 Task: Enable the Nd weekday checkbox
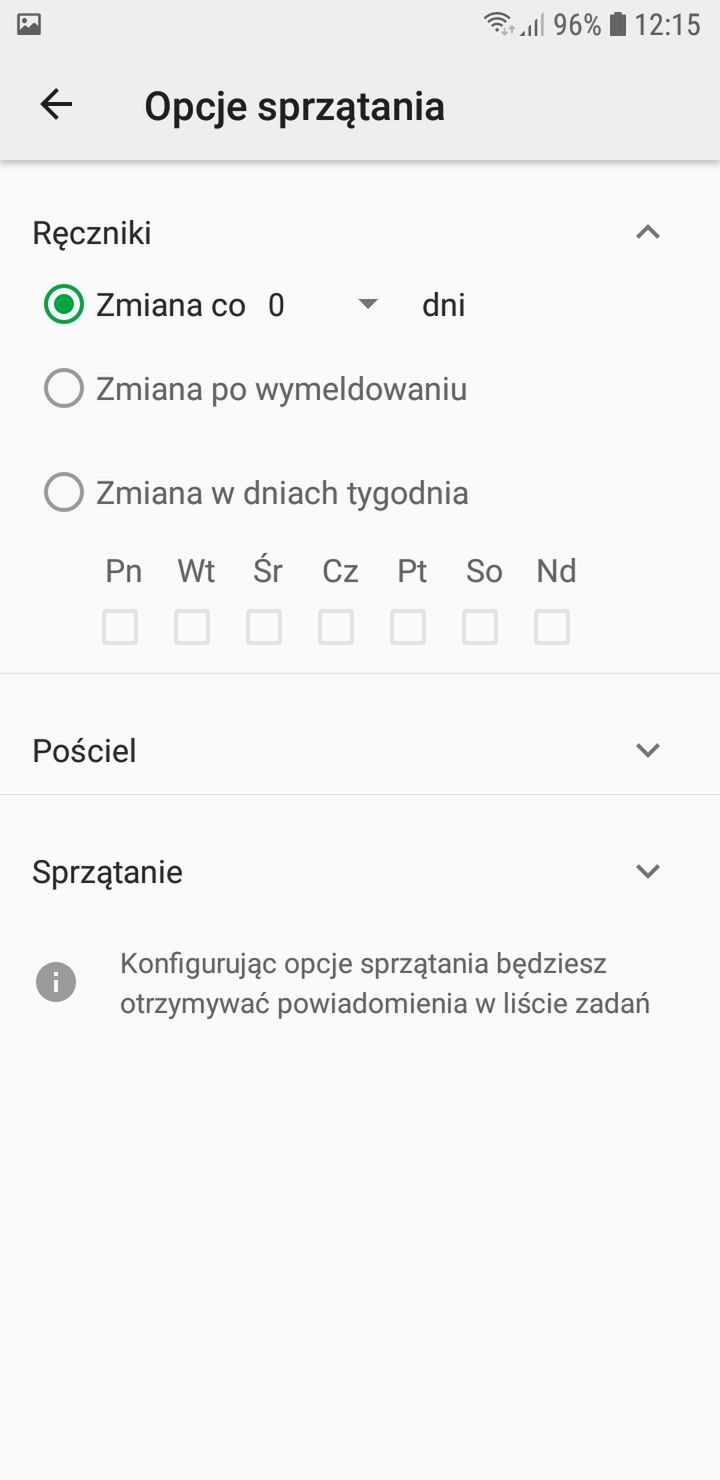point(552,628)
